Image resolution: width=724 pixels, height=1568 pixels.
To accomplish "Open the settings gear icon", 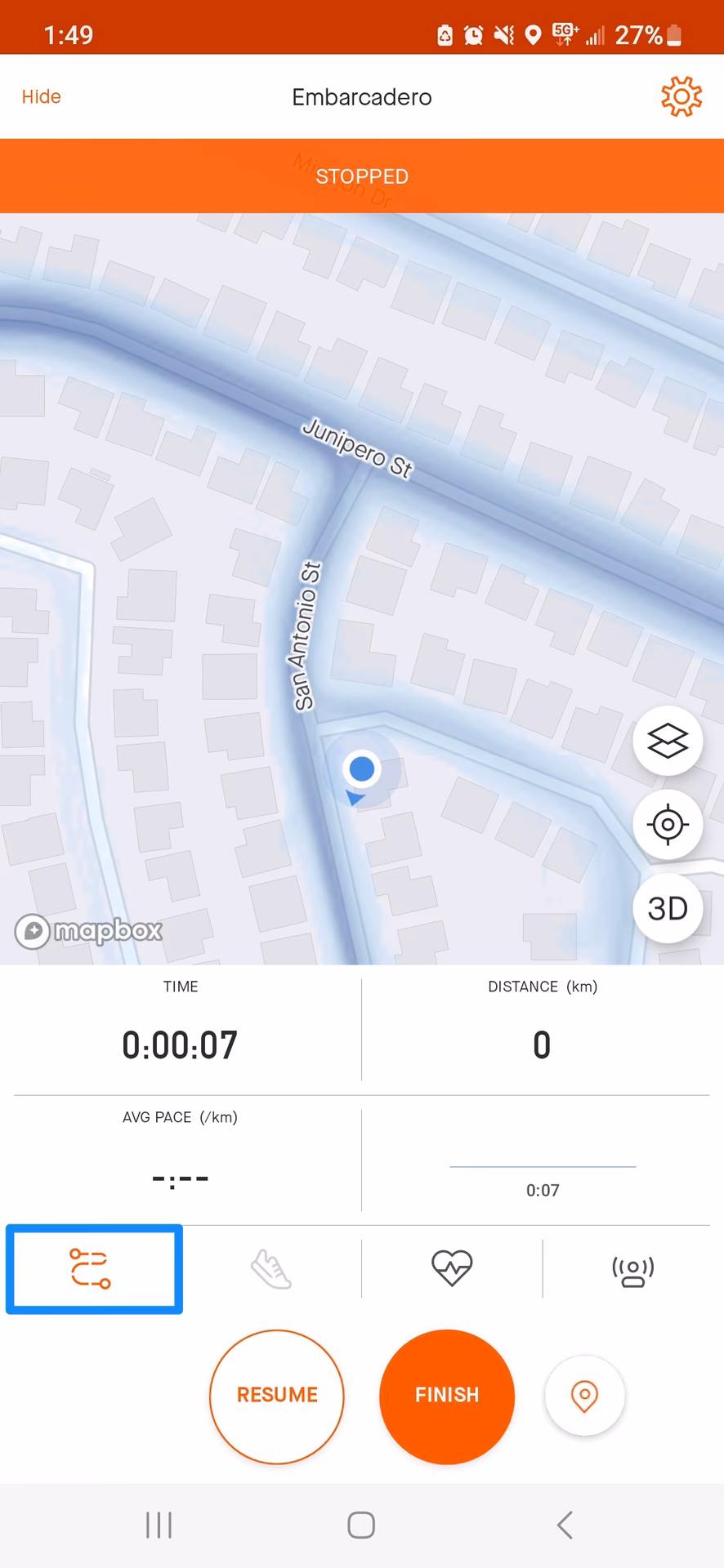I will pyautogui.click(x=681, y=96).
